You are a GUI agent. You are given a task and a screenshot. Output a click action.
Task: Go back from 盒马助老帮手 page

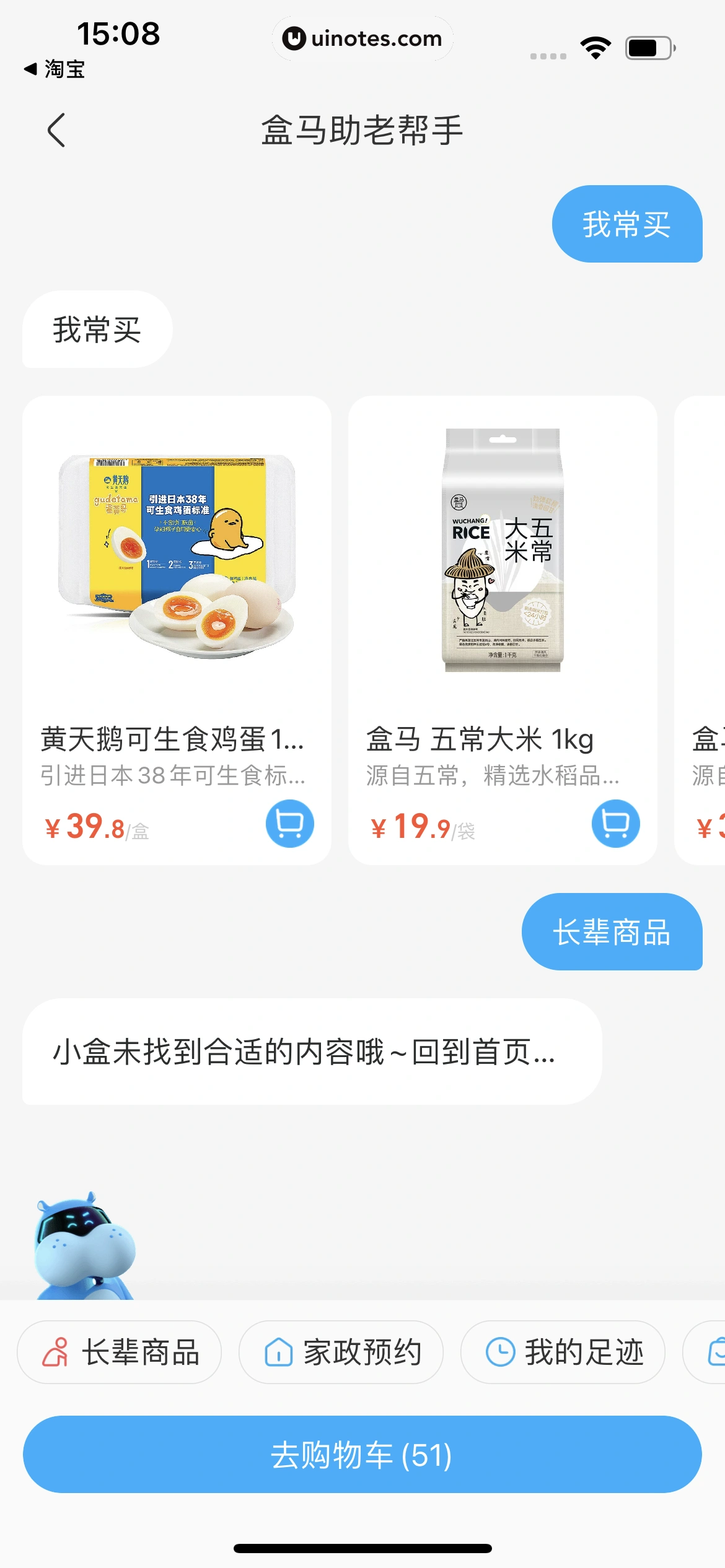point(56,130)
